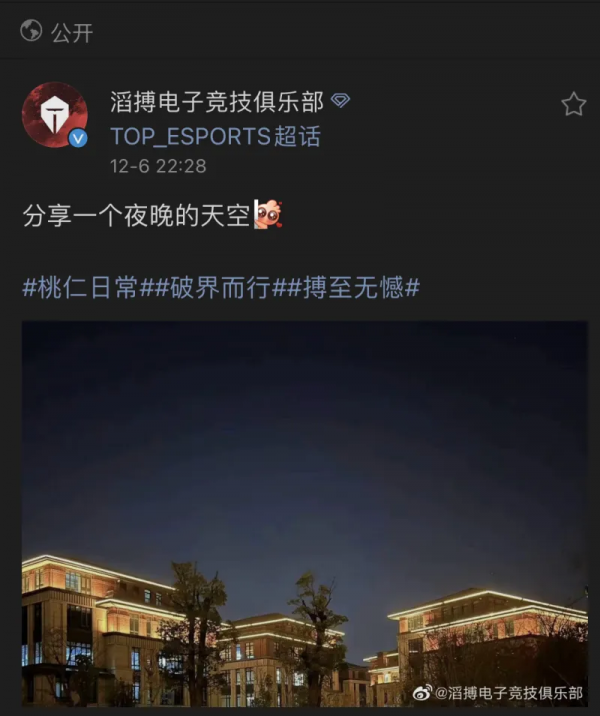
Task: Open the TOP_ESPORTS超话 link
Action: (215, 137)
